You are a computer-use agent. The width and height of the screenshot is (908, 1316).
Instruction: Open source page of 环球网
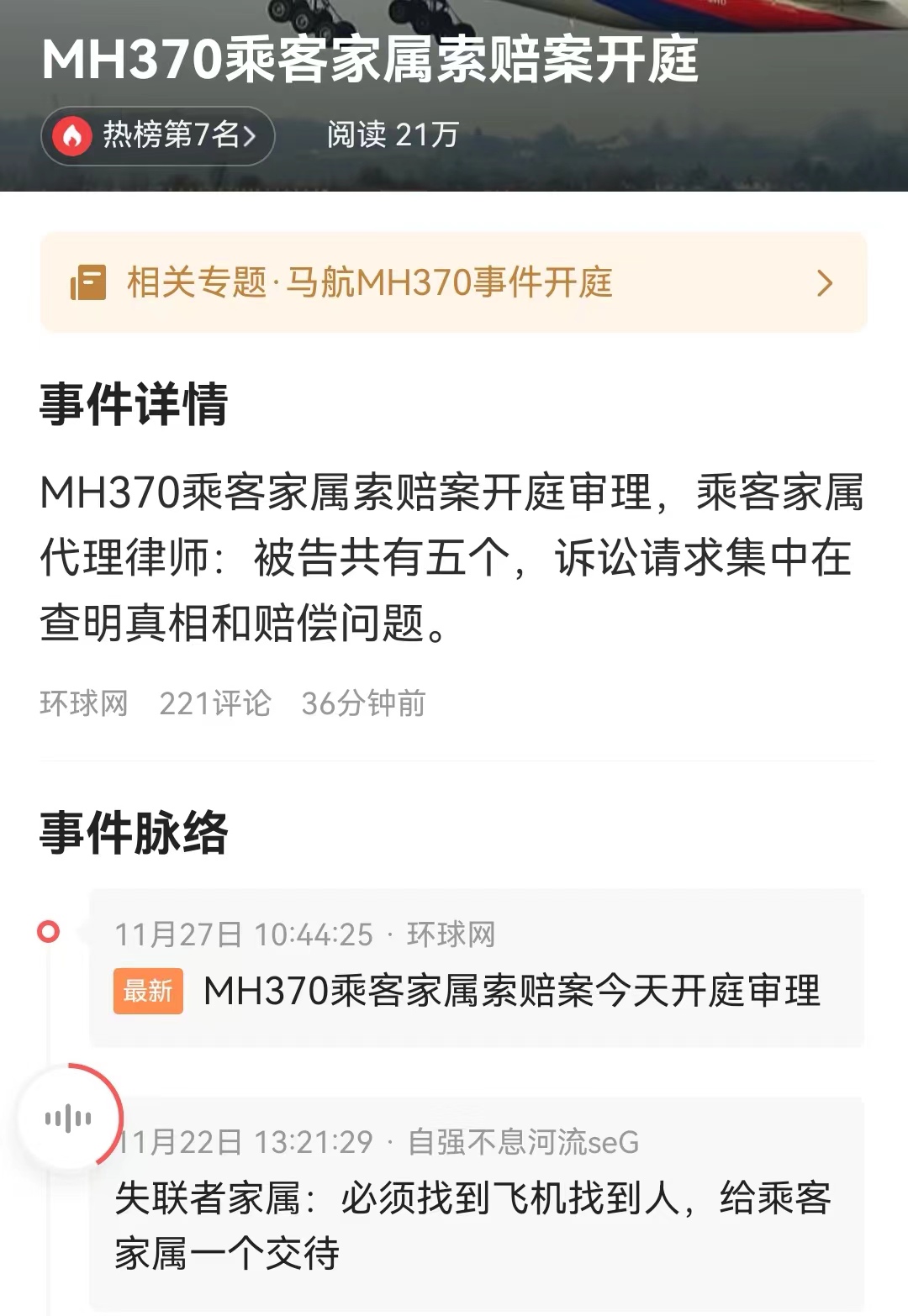83,704
